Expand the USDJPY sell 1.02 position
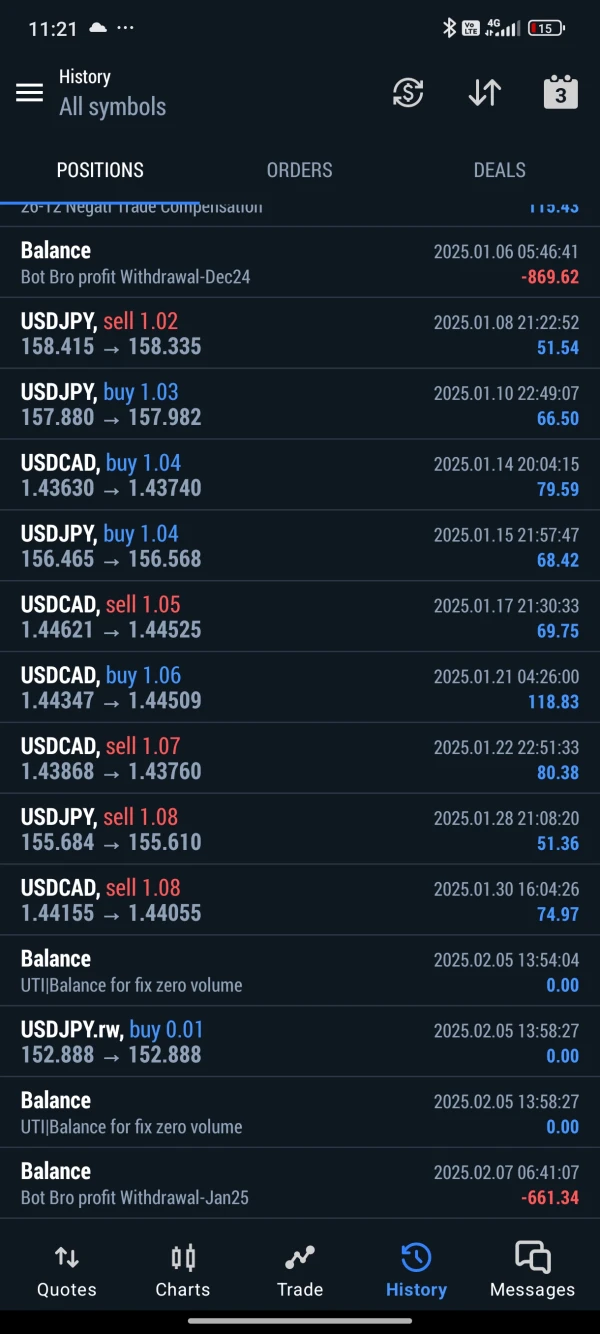The height and width of the screenshot is (1334, 600). click(x=300, y=334)
